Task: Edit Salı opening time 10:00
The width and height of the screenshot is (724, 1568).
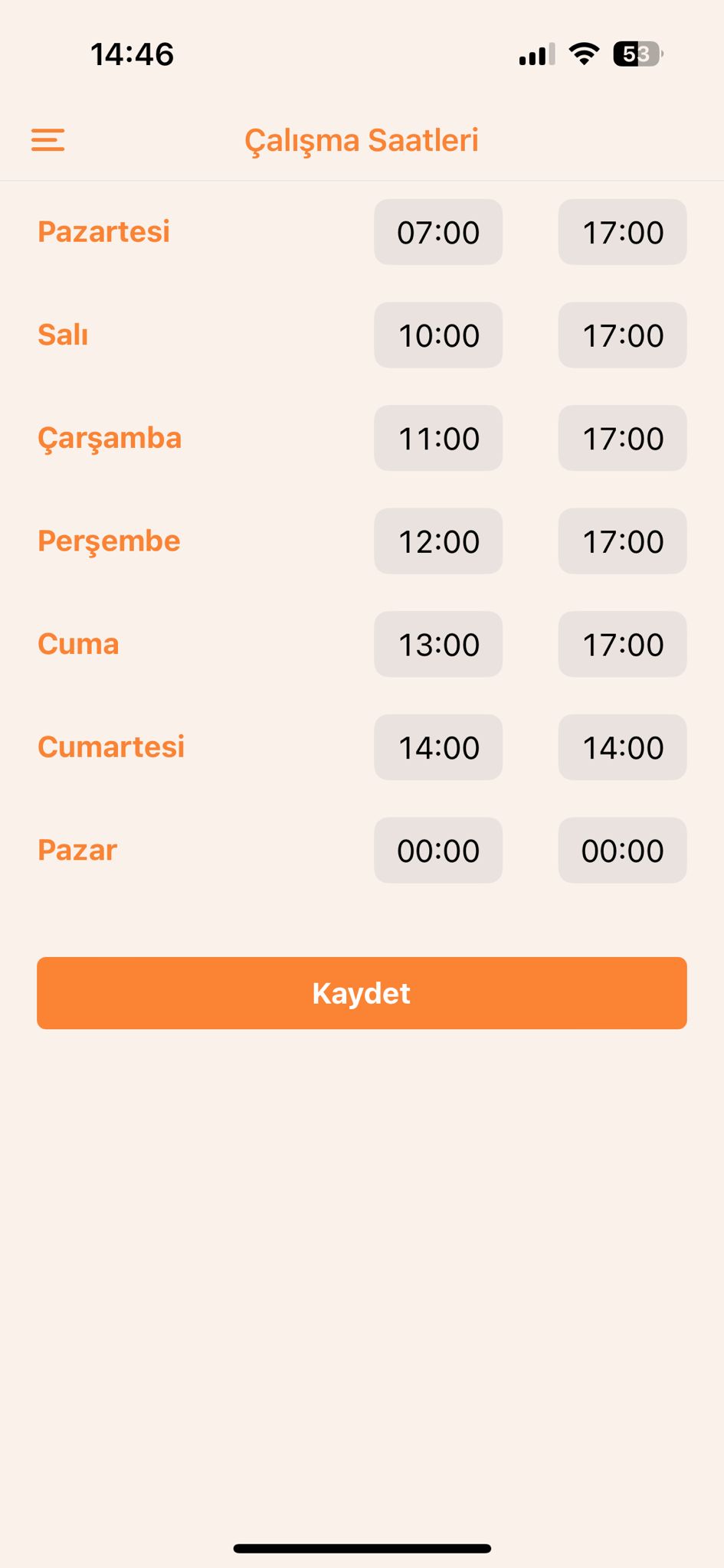Action: [438, 335]
